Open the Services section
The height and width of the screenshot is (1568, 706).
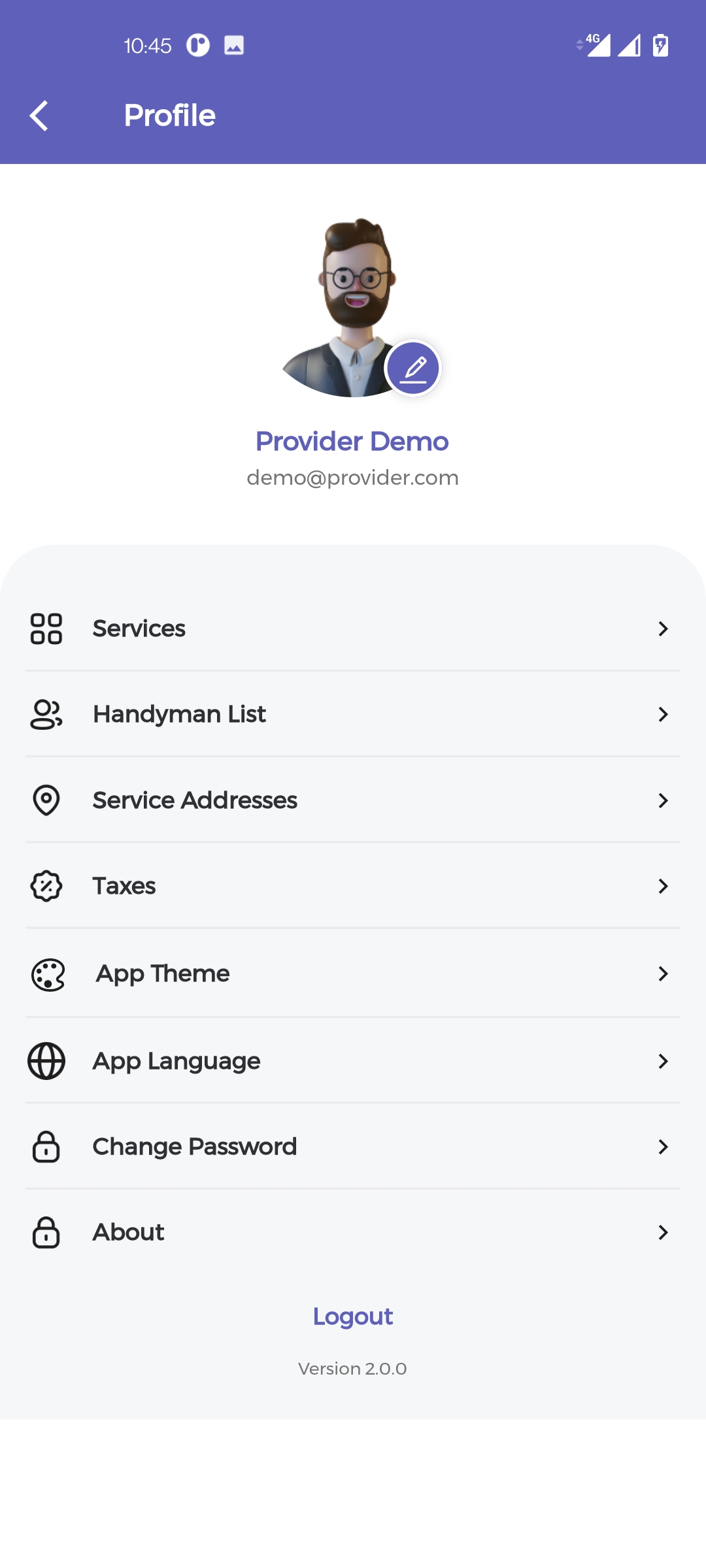(353, 629)
